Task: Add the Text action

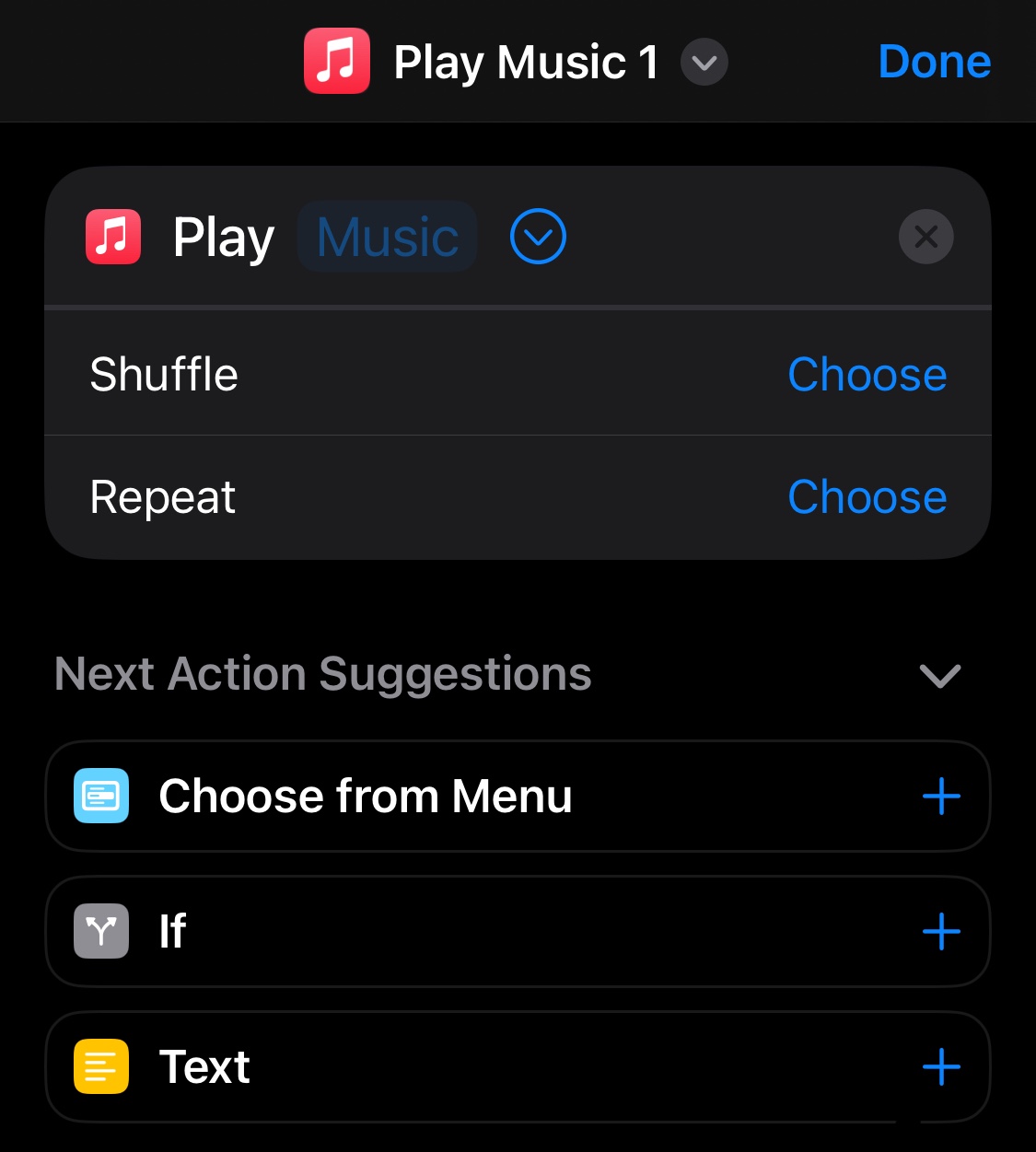Action: point(941,1067)
